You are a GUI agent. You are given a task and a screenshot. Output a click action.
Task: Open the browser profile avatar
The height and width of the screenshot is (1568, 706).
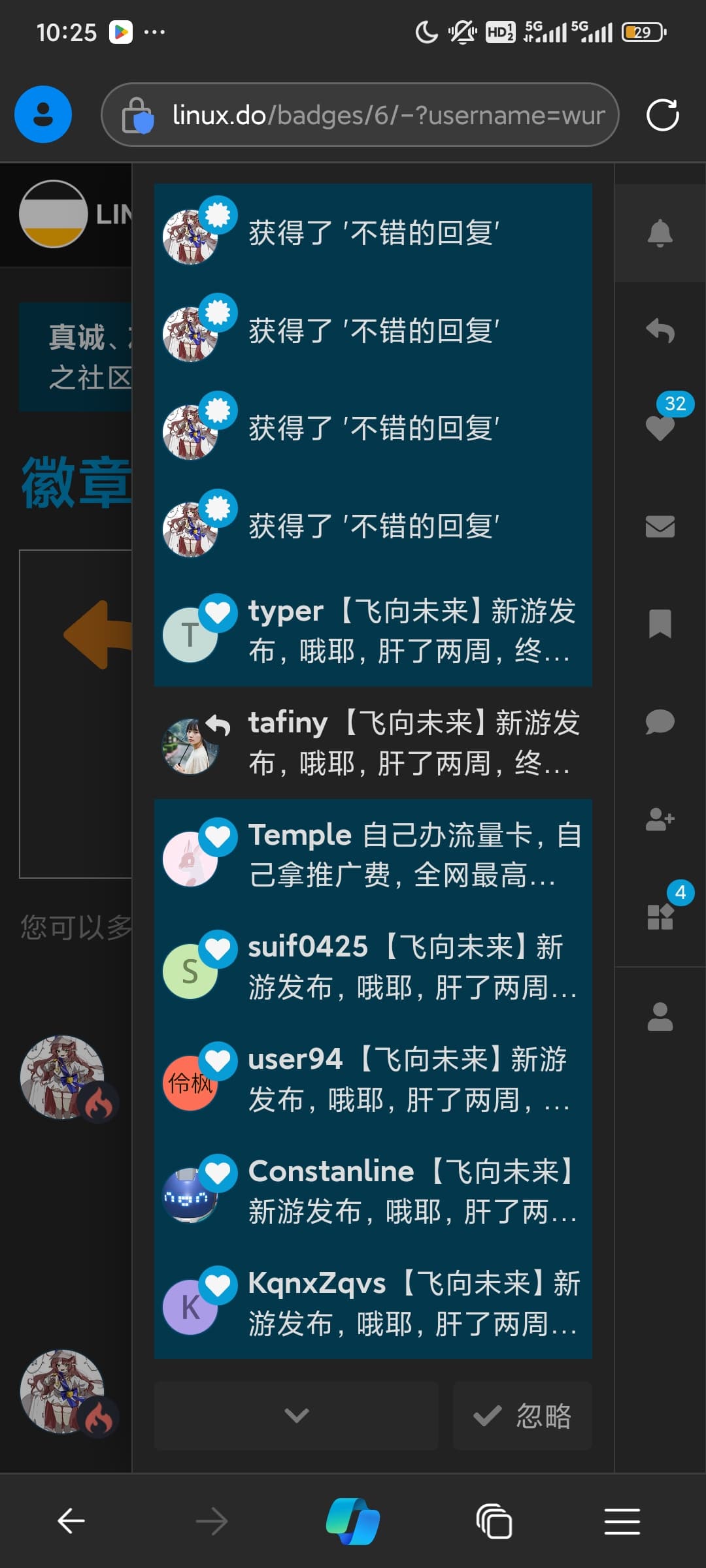point(43,114)
